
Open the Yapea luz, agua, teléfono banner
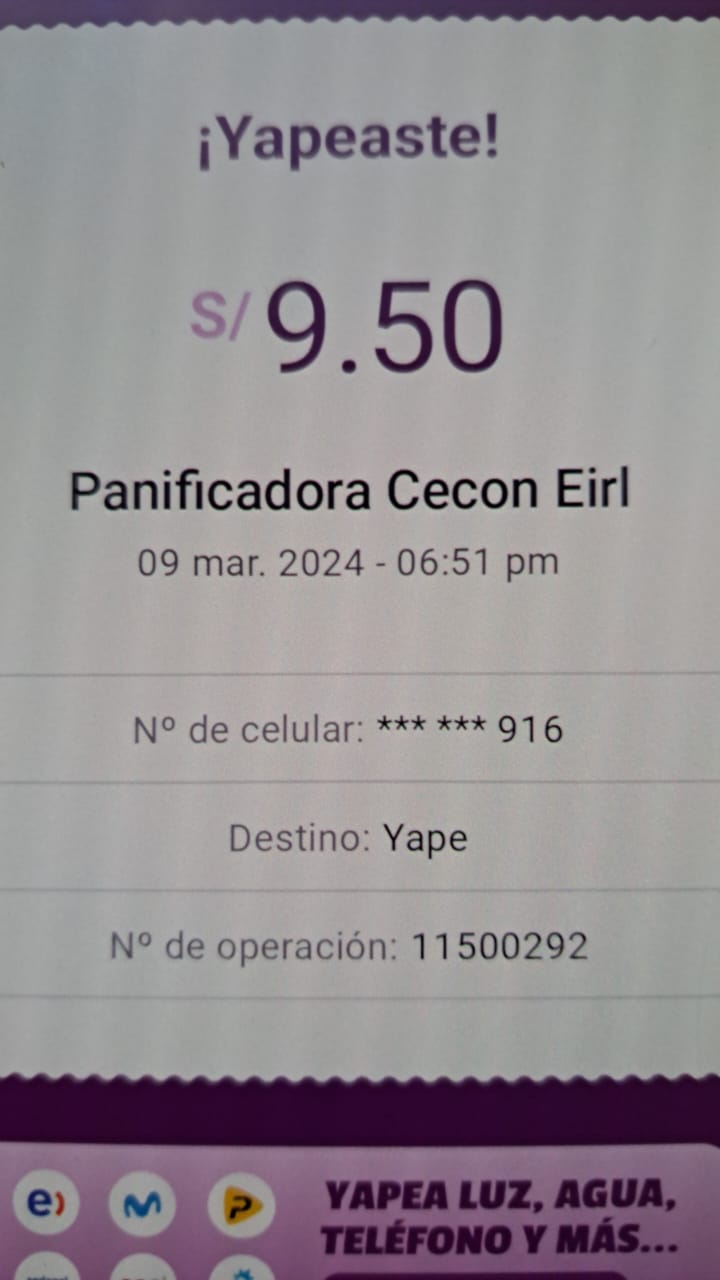tap(360, 1214)
